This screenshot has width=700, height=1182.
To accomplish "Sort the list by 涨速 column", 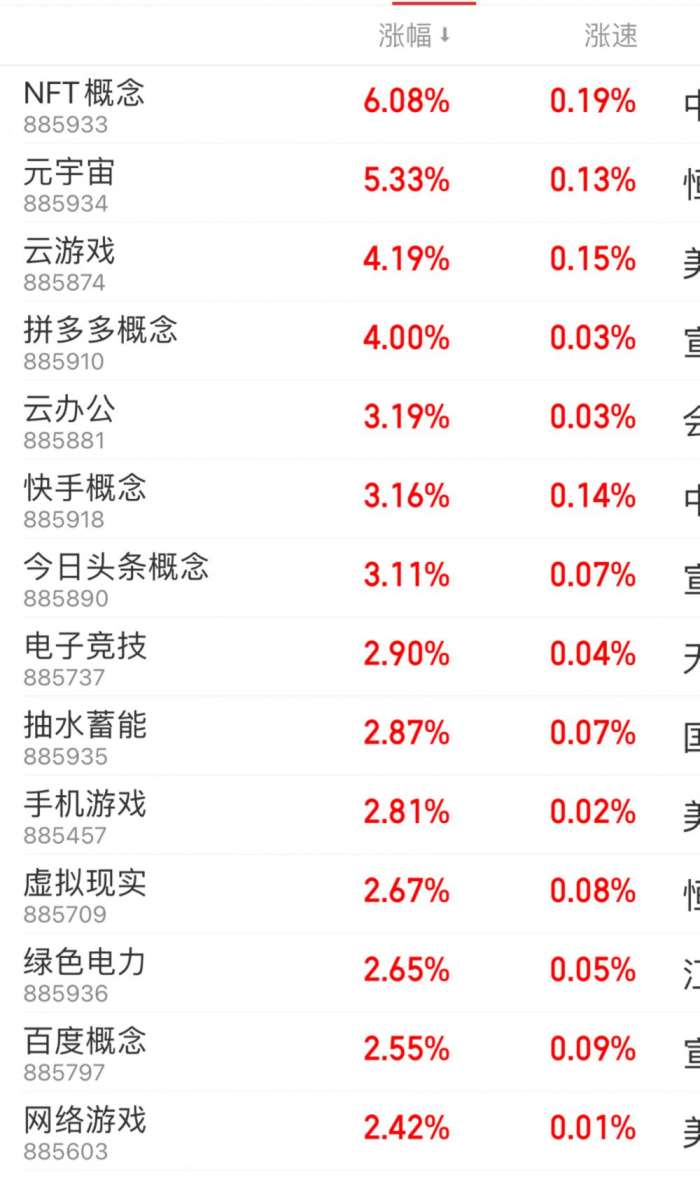I will (x=610, y=36).
